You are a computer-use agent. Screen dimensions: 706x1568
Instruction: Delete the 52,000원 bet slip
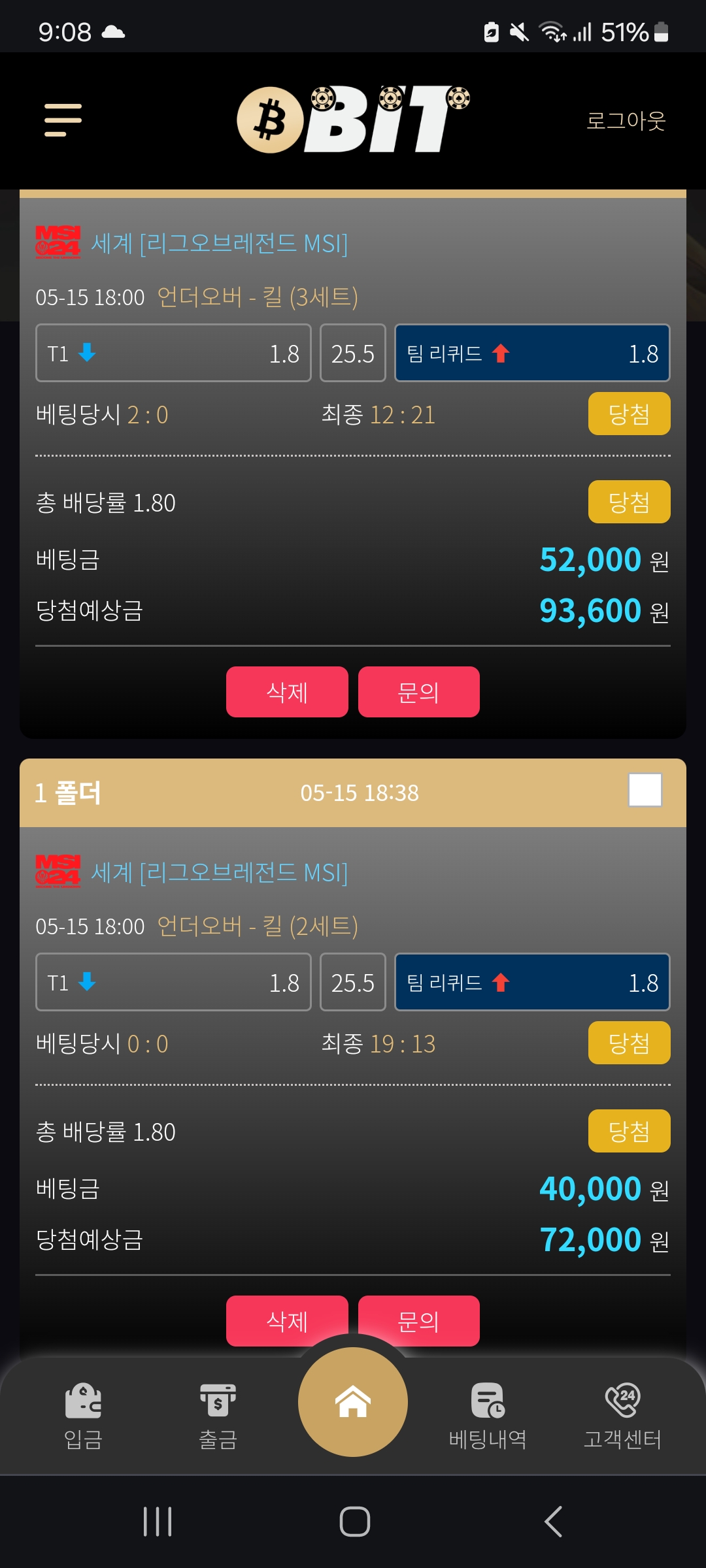point(287,692)
